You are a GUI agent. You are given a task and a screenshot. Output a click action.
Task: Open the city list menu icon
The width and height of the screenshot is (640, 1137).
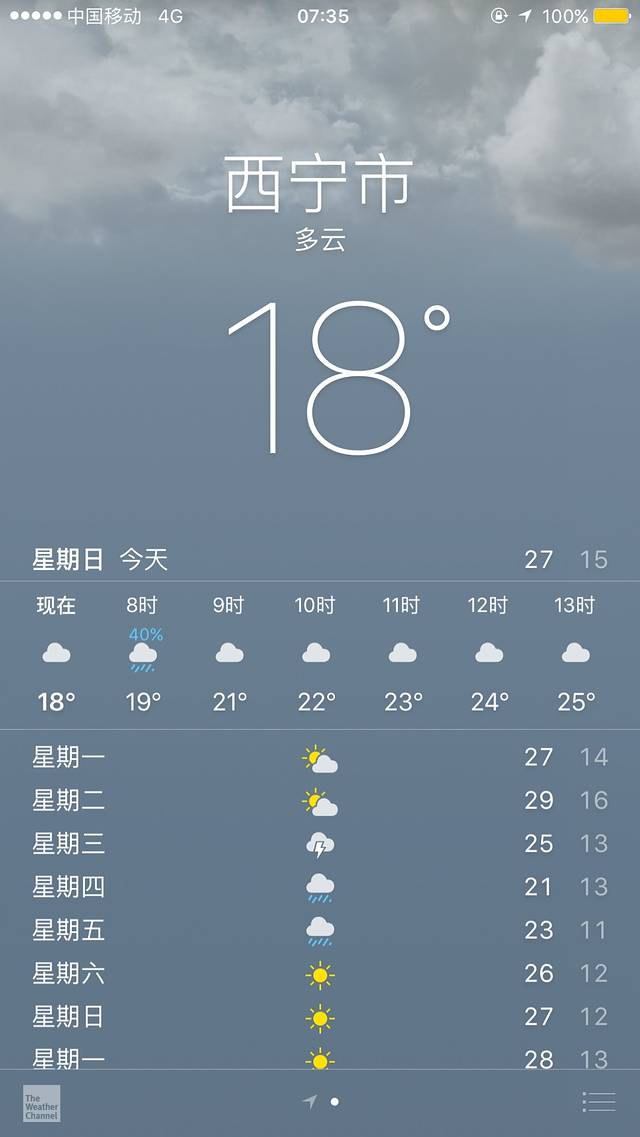(x=598, y=1102)
